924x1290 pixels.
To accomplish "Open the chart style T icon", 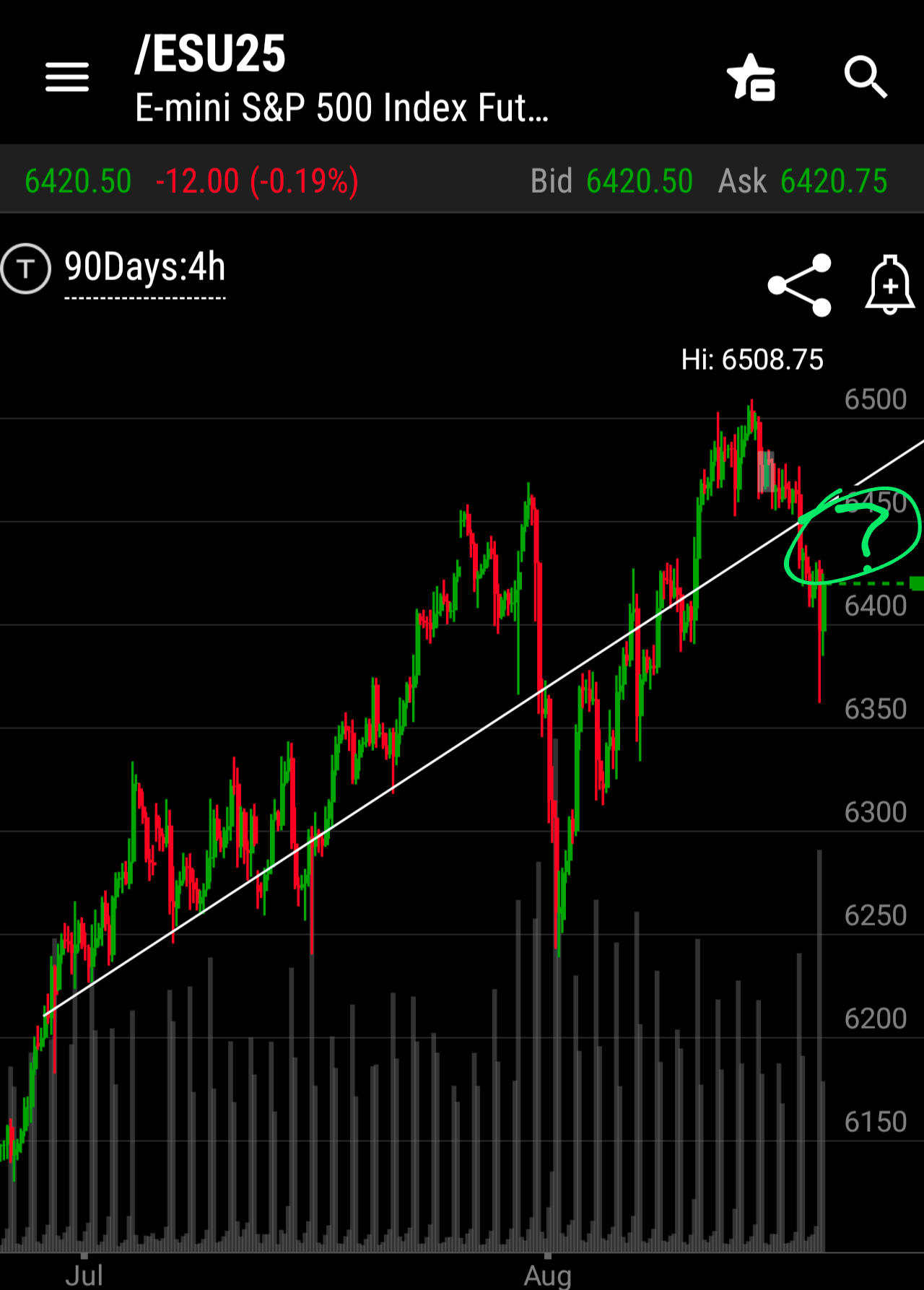I will [26, 269].
